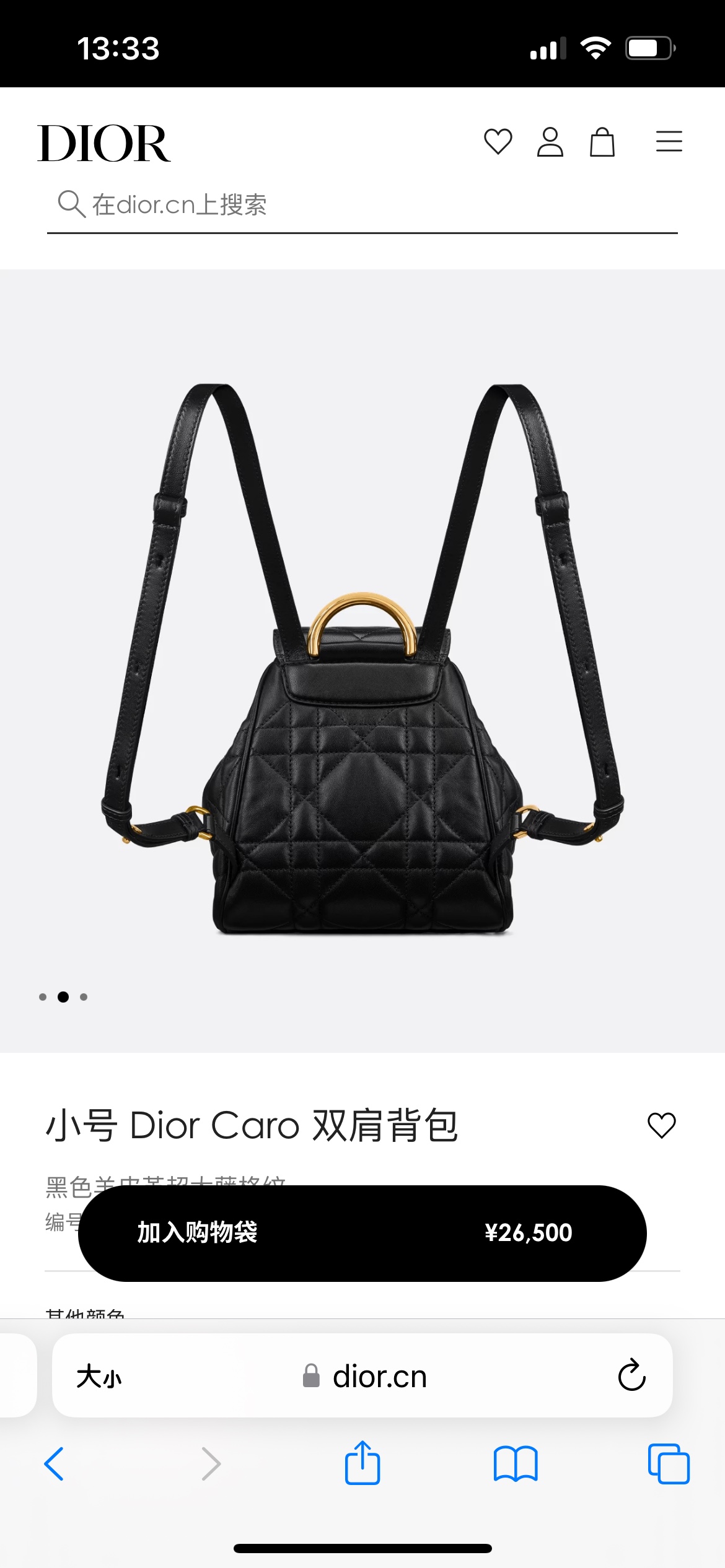Open the wishlist heart in the header
725x1568 pixels.
498,142
